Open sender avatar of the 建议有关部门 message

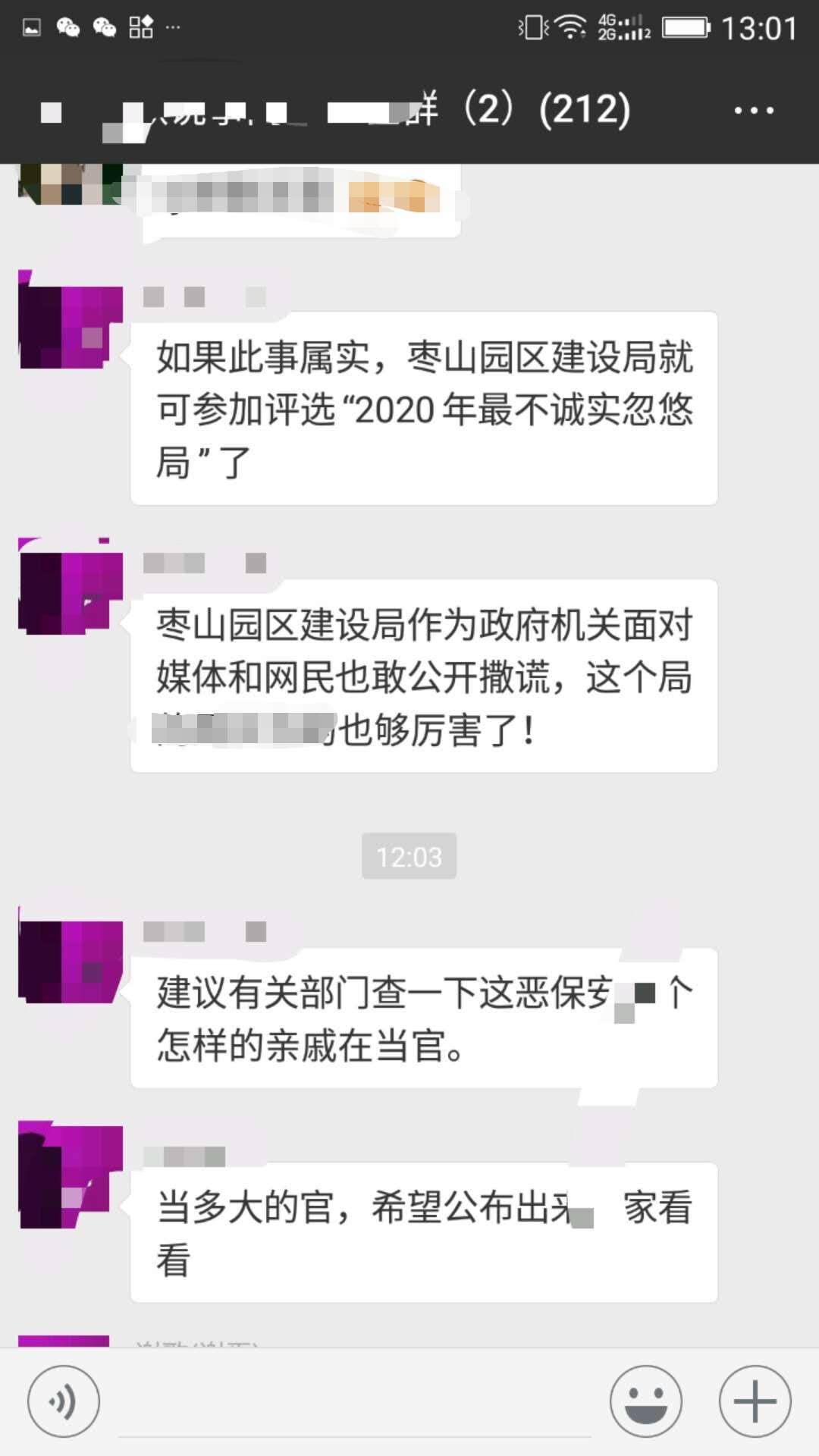click(70, 957)
